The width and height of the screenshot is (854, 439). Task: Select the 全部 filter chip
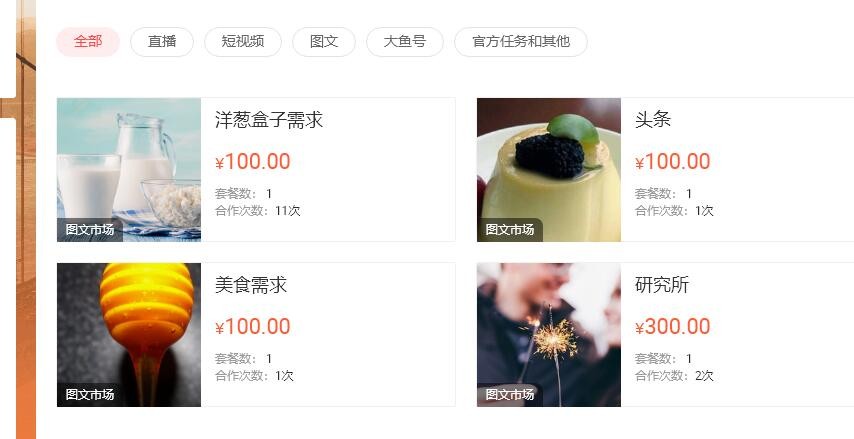[88, 42]
